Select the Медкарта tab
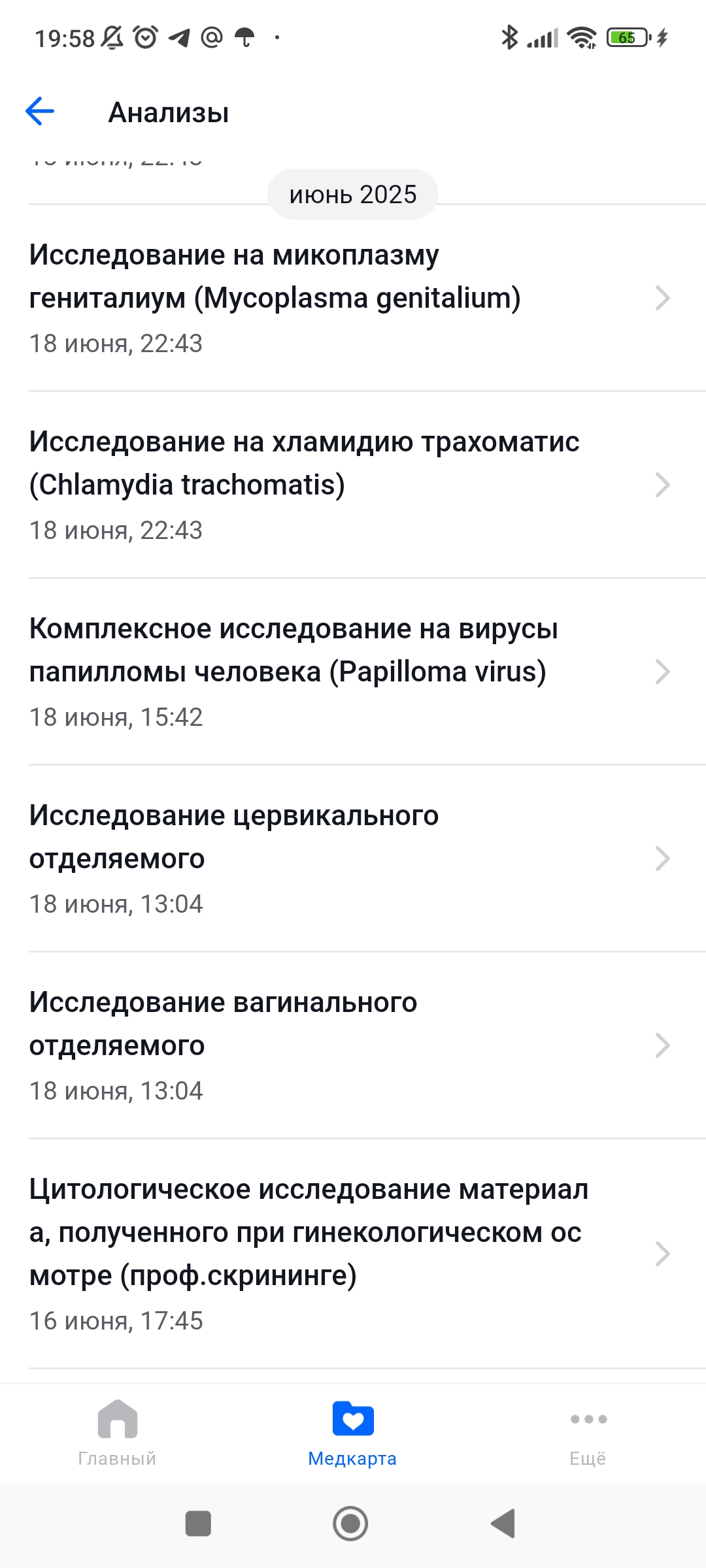The height and width of the screenshot is (1568, 706). click(353, 1433)
